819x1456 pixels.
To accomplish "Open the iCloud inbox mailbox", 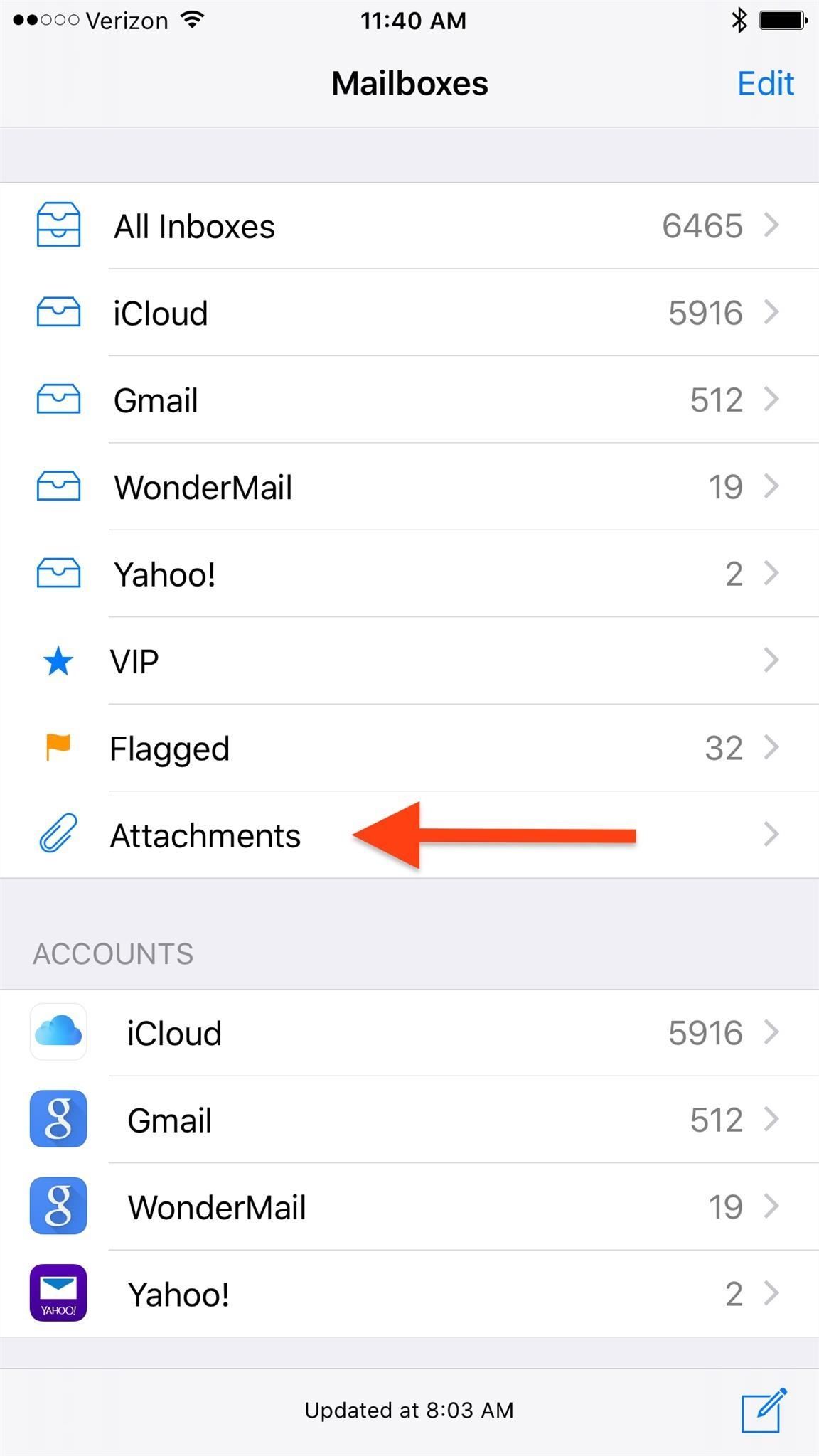I will pos(409,314).
